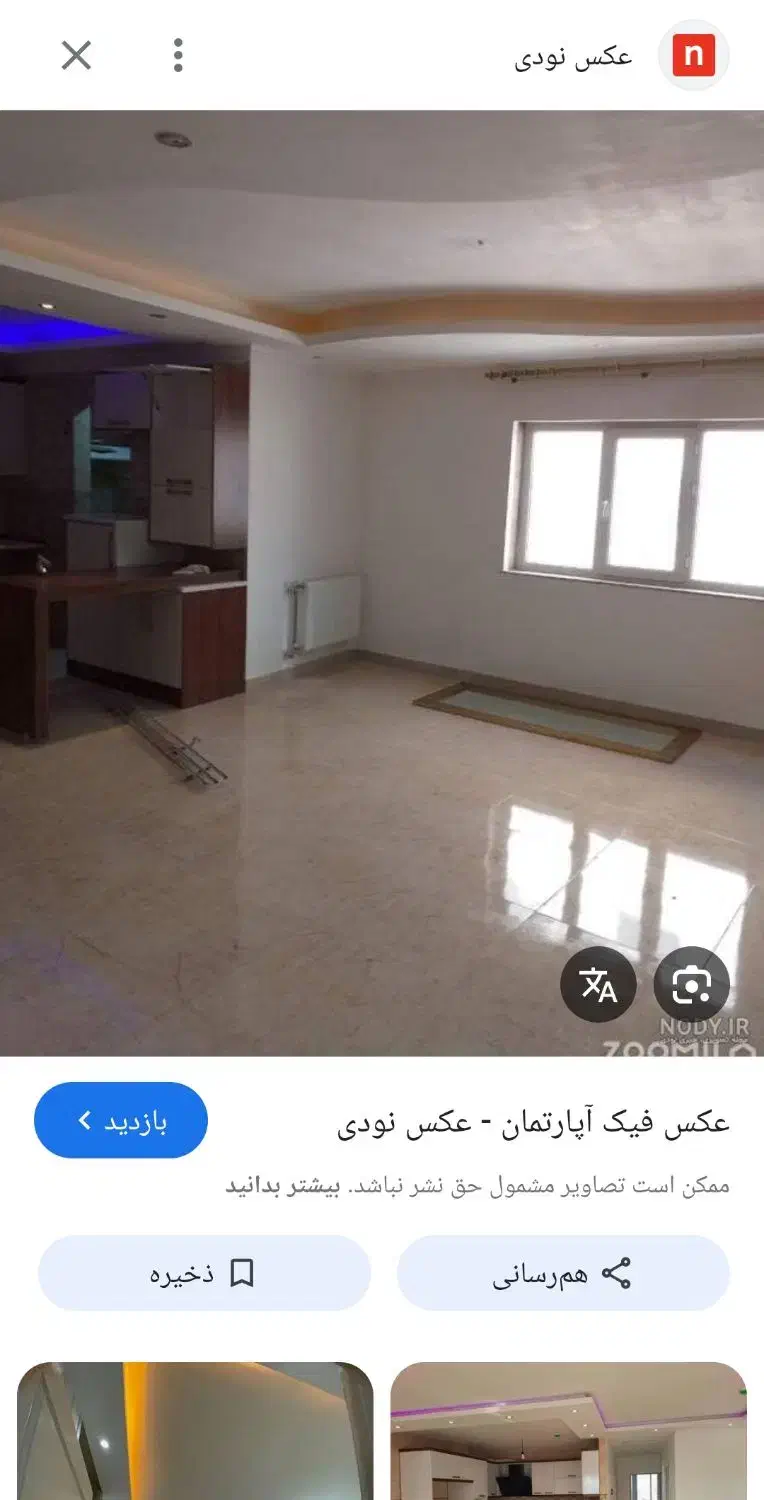Close the image viewer
764x1500 pixels.
pos(76,56)
